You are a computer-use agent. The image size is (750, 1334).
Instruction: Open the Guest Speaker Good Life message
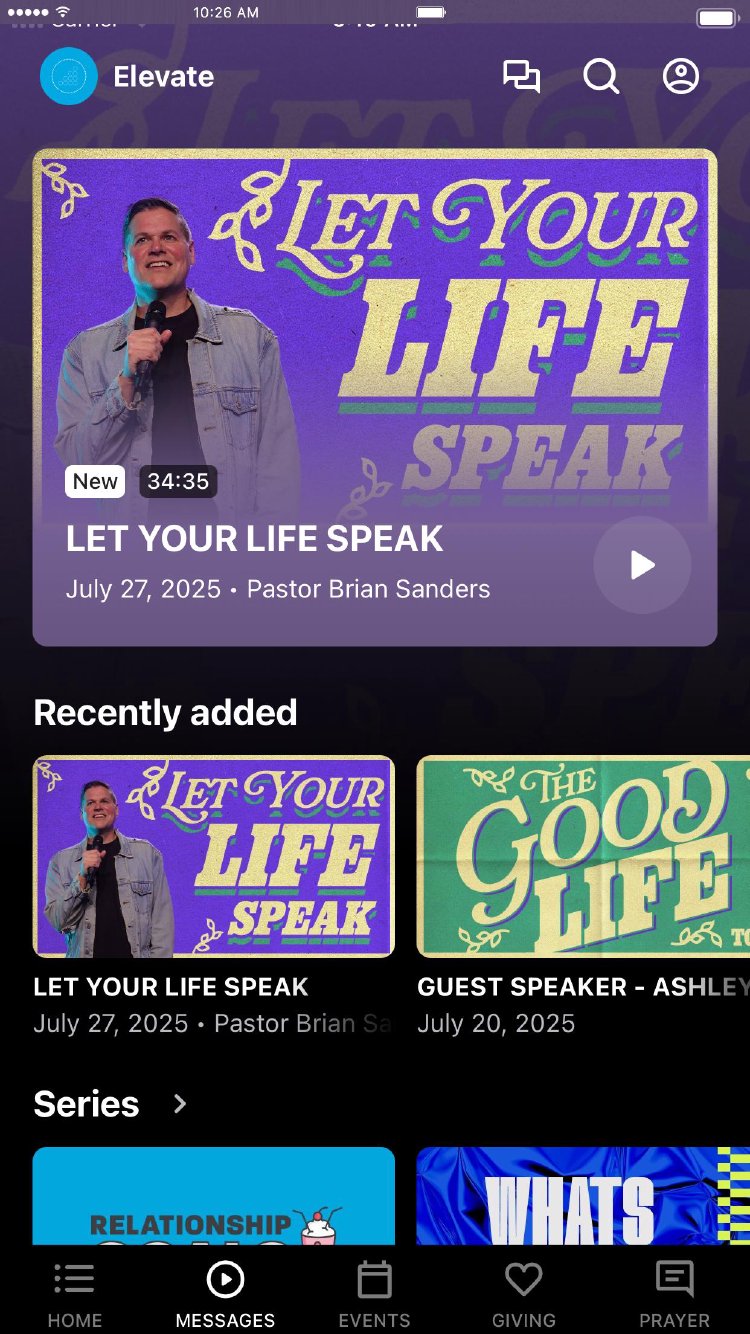(x=583, y=857)
